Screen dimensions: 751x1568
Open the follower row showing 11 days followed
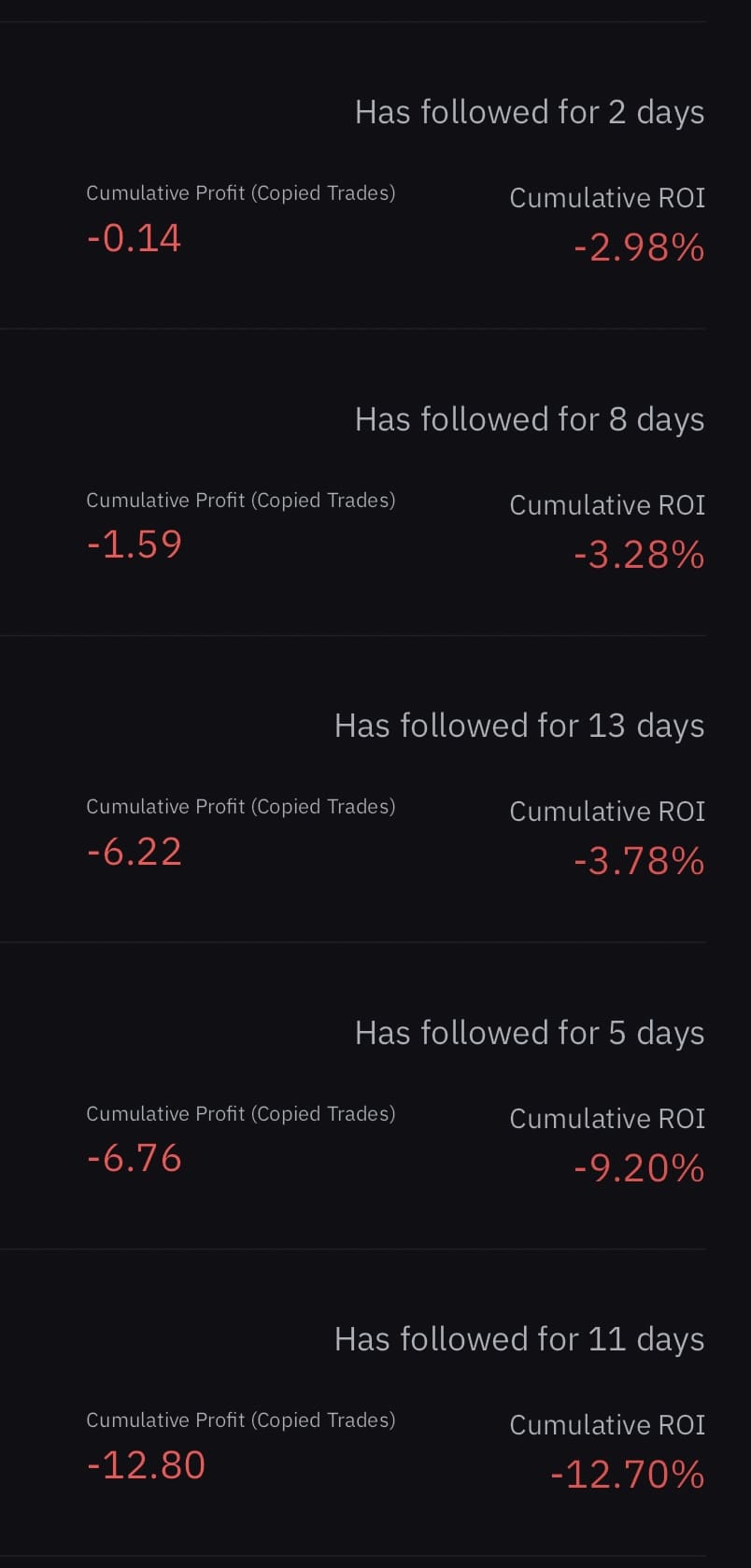pyautogui.click(x=518, y=1339)
